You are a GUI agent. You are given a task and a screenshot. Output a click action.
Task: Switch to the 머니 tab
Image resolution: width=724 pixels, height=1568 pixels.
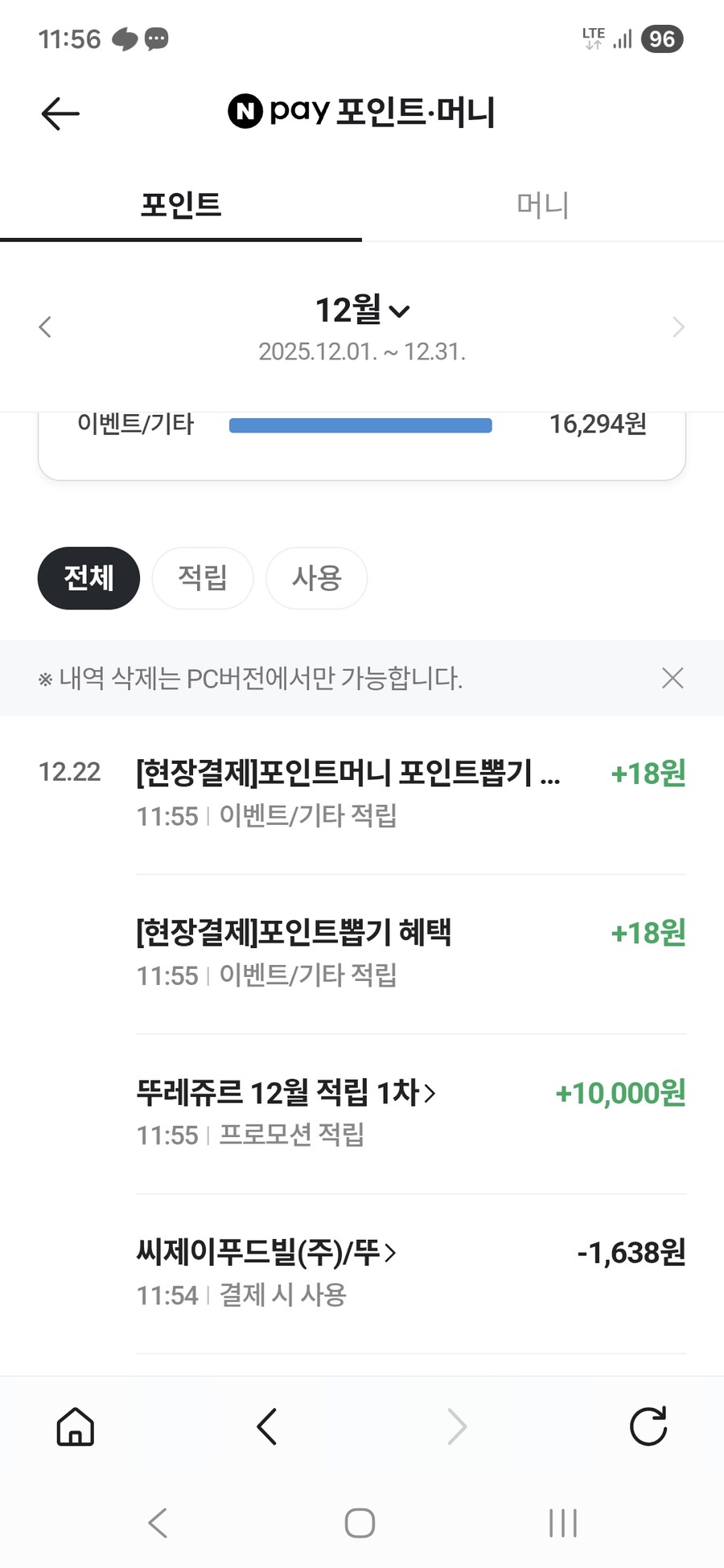(542, 204)
